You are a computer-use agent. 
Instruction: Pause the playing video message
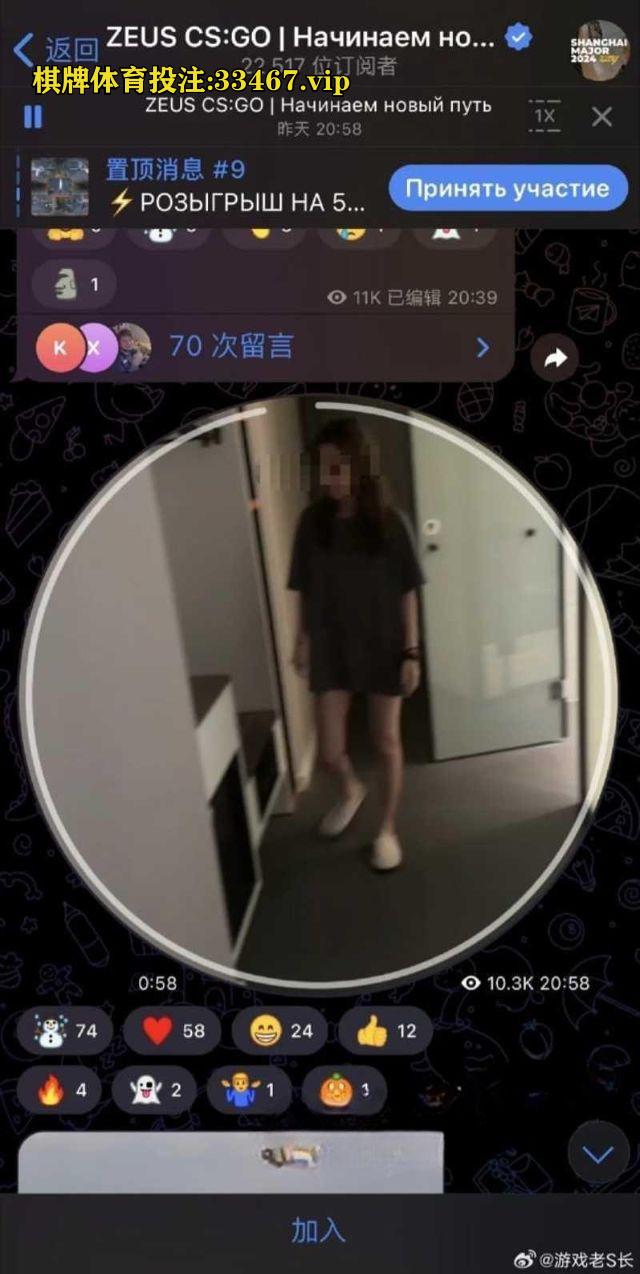33,117
